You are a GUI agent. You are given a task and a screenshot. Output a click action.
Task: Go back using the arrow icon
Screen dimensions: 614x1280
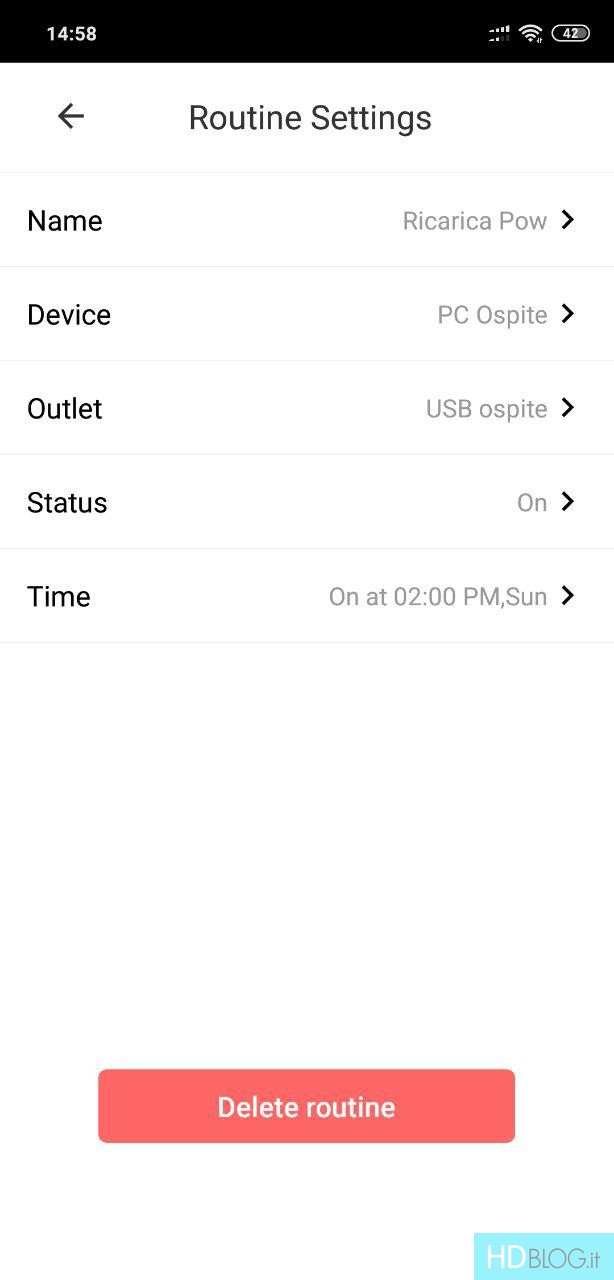coord(70,116)
